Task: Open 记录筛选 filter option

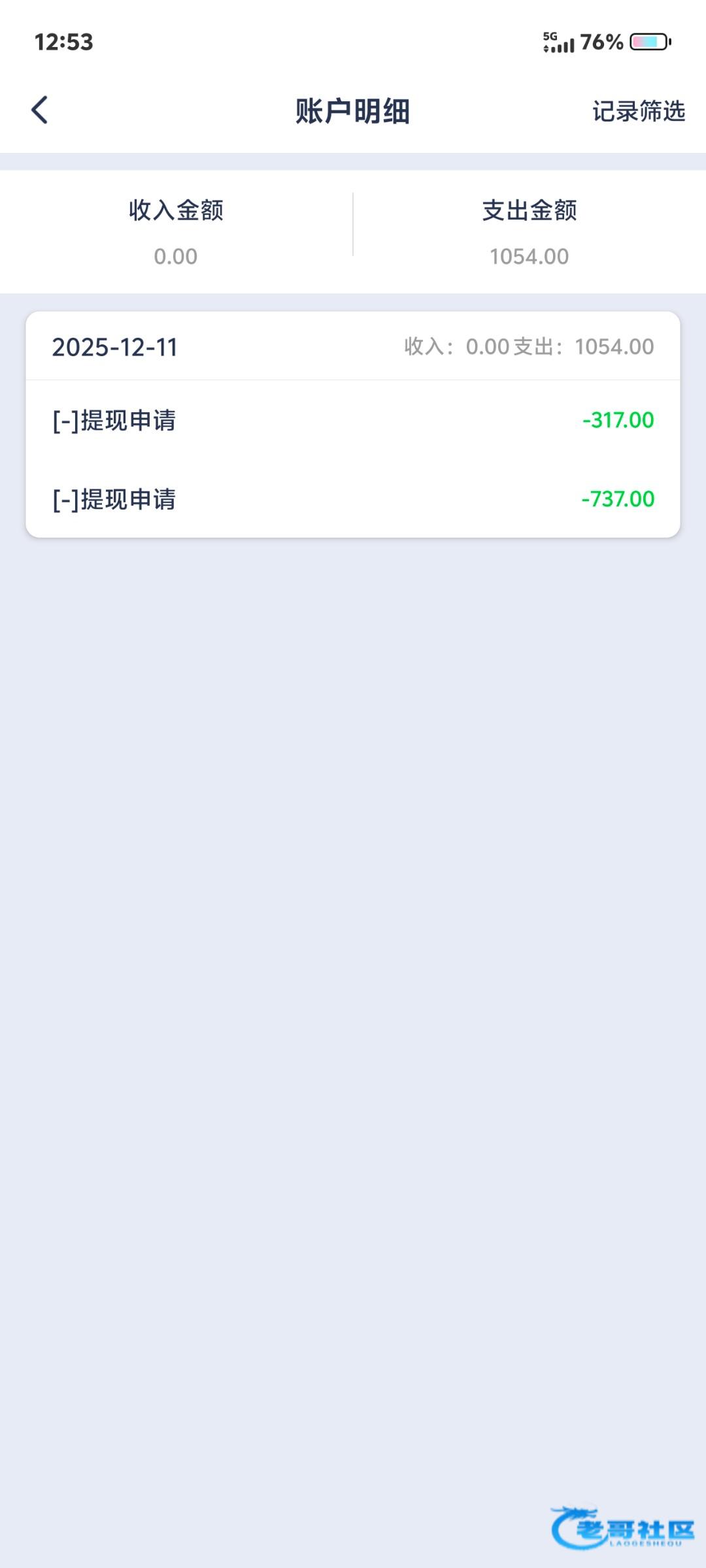Action: click(x=638, y=111)
